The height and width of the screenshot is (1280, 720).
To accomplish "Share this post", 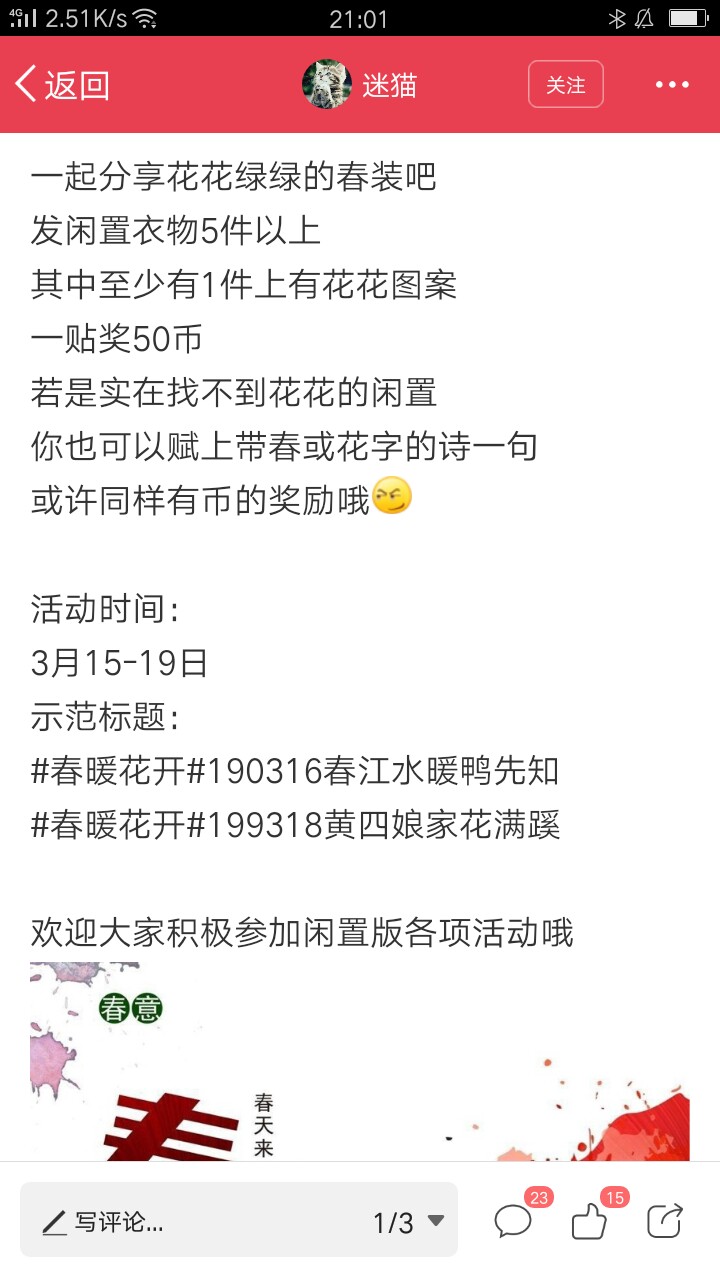I will (x=665, y=1221).
